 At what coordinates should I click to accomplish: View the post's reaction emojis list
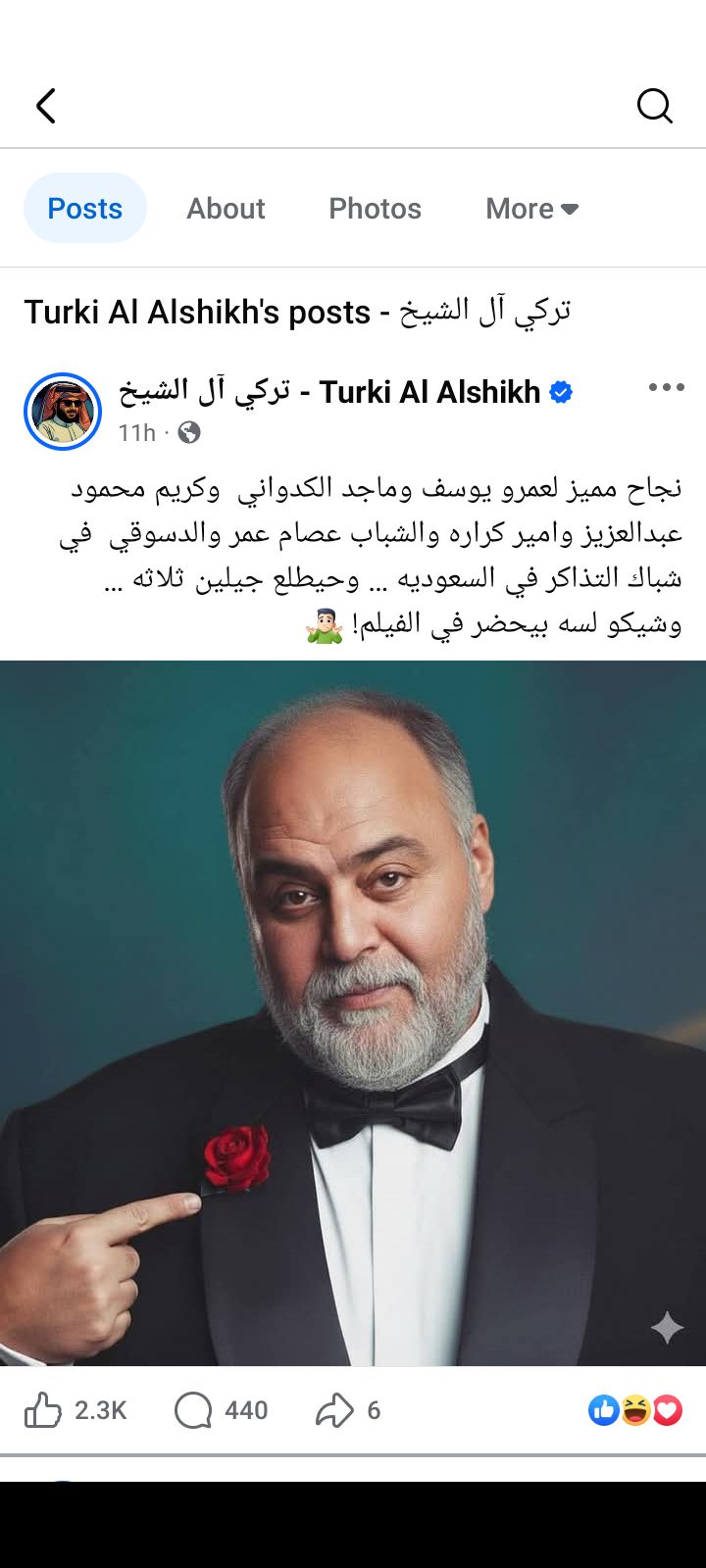tap(634, 1410)
